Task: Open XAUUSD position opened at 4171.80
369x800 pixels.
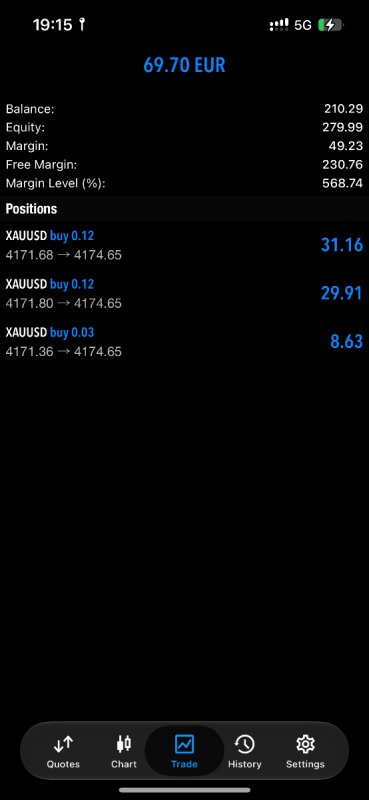Action: click(x=184, y=293)
